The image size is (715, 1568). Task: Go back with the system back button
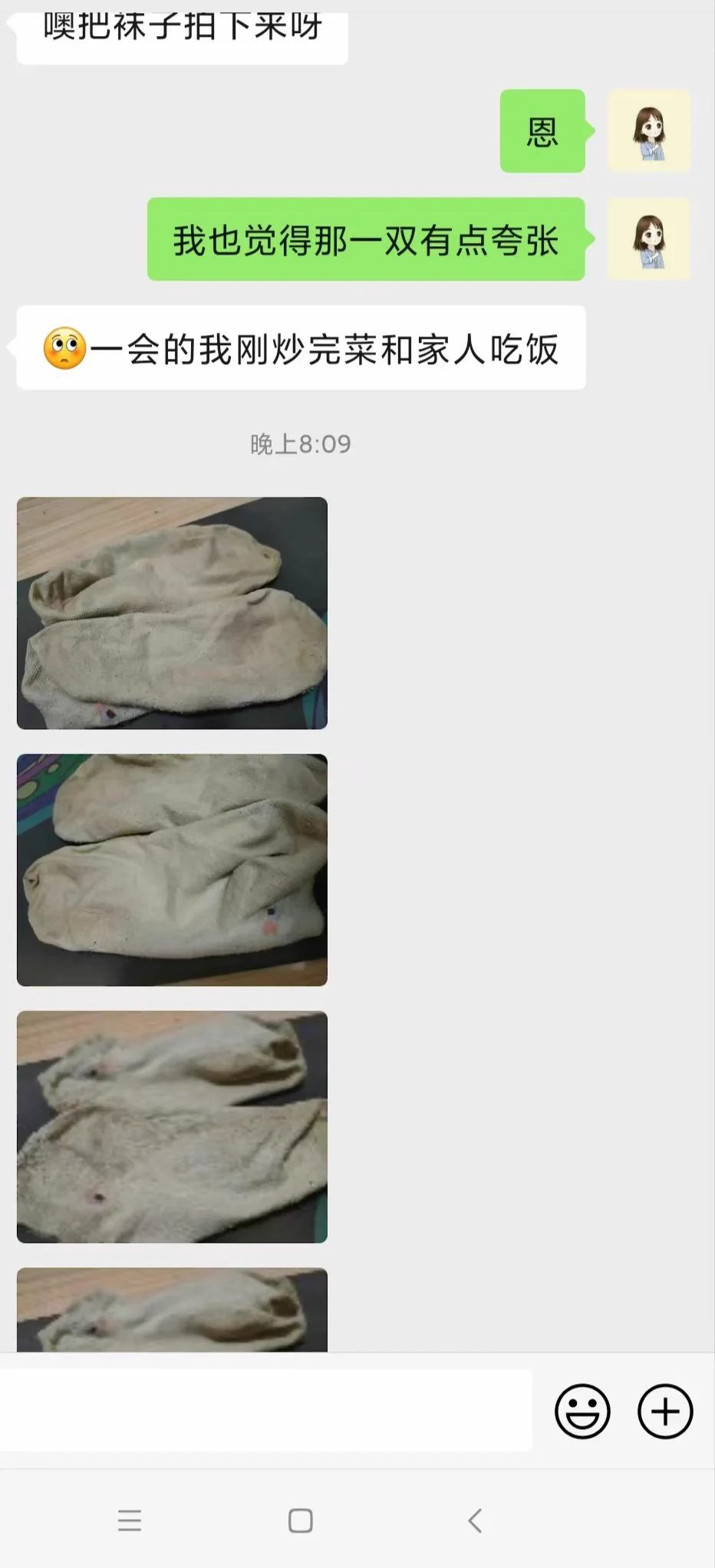click(475, 1520)
